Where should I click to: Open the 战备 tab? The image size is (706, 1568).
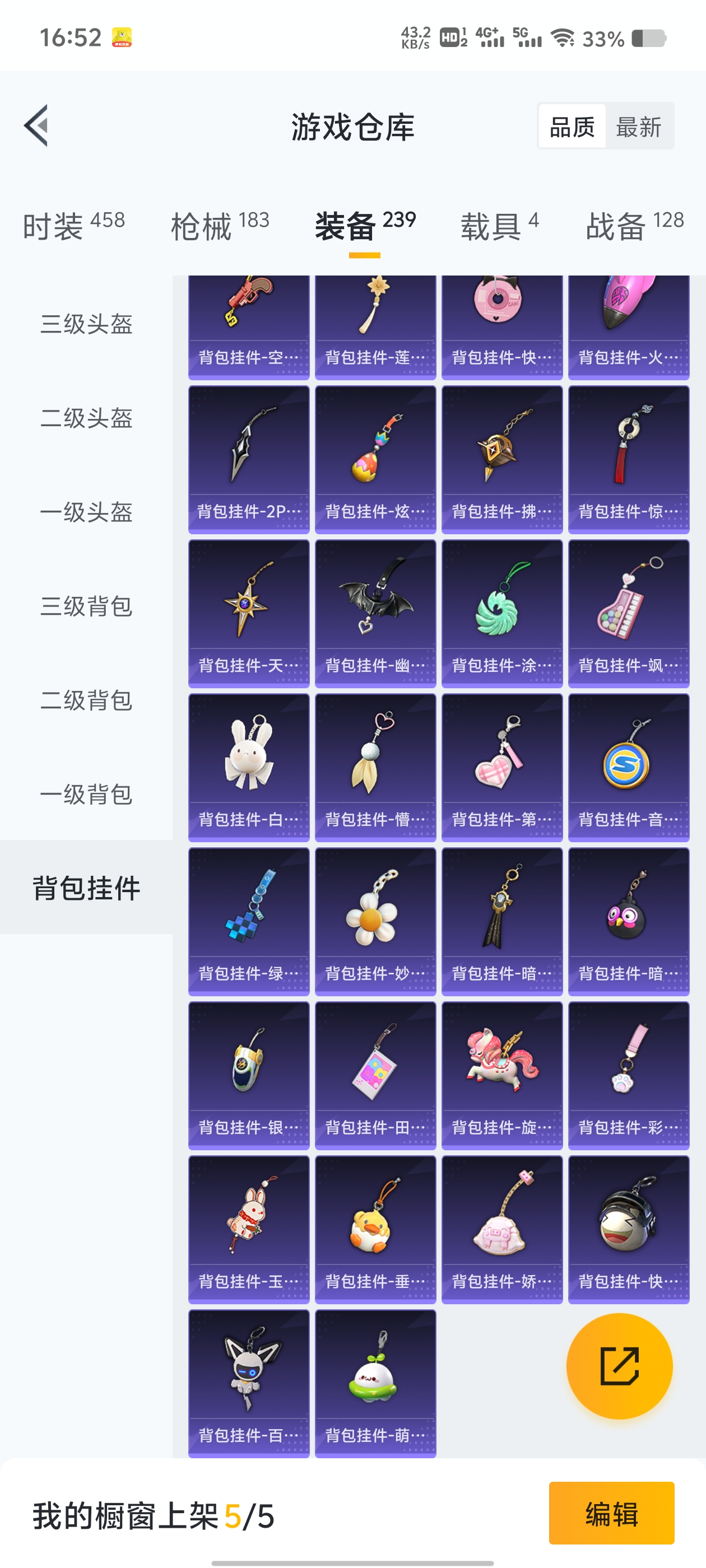click(634, 226)
